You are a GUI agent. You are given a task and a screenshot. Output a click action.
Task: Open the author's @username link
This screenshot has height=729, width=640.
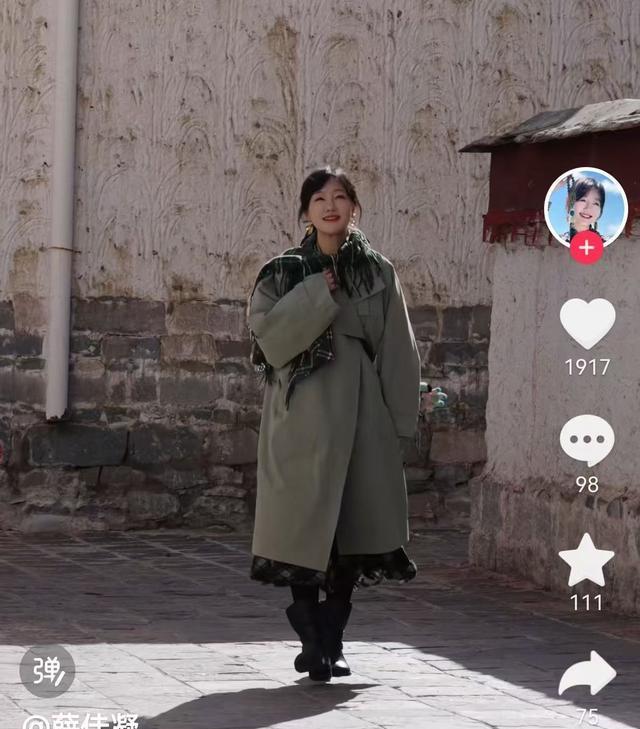coord(82,721)
